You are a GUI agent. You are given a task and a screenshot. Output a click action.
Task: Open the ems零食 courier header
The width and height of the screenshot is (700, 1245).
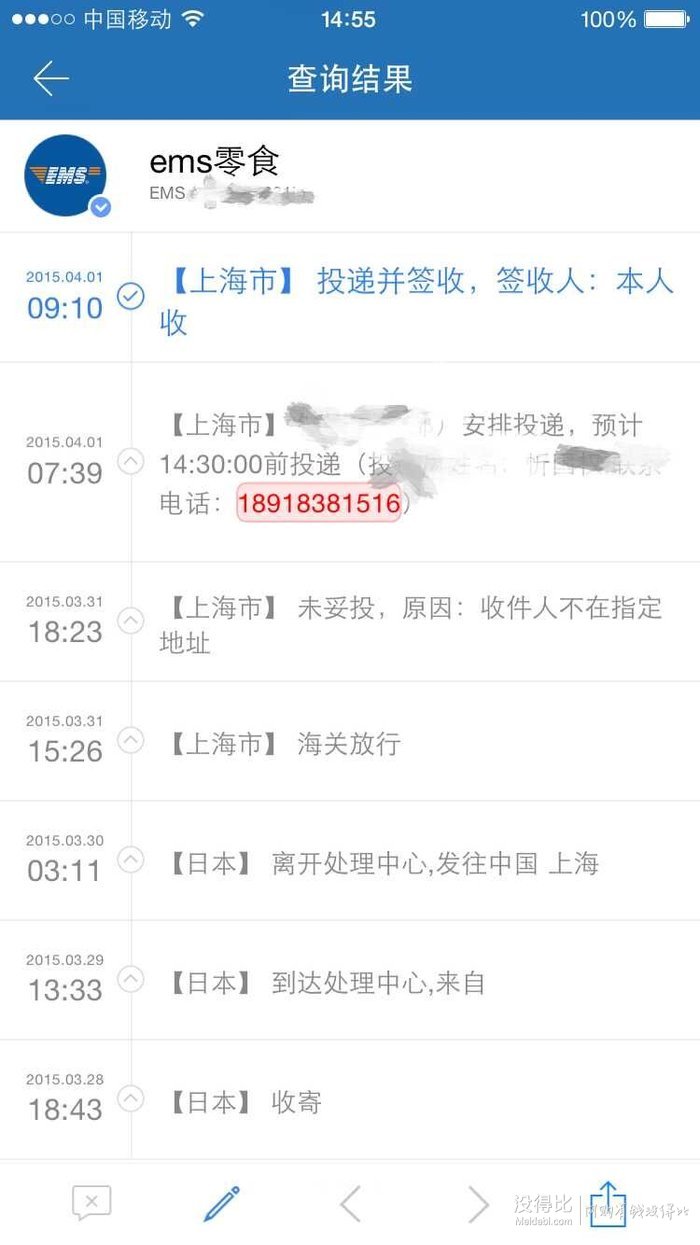[350, 176]
